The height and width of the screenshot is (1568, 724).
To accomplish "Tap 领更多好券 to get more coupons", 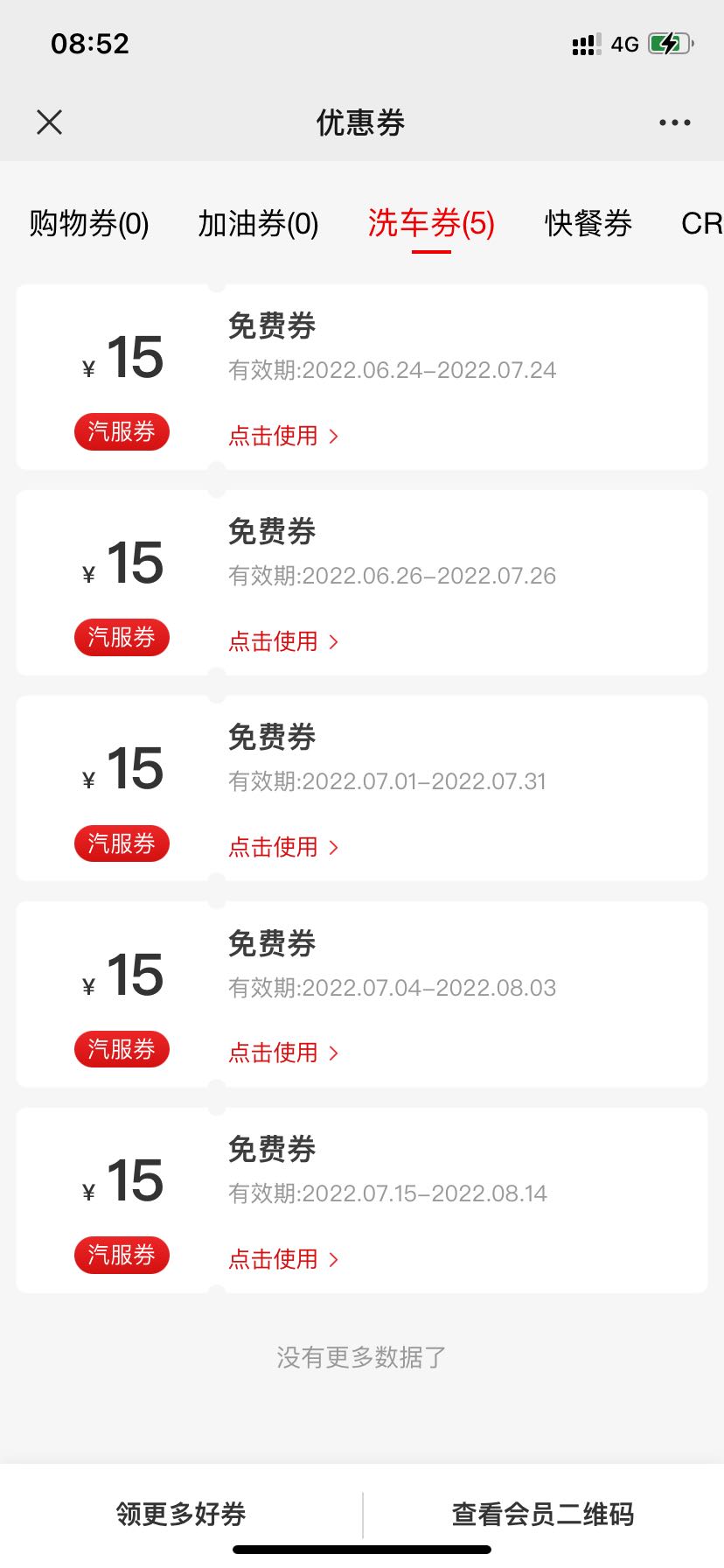I will (181, 1514).
